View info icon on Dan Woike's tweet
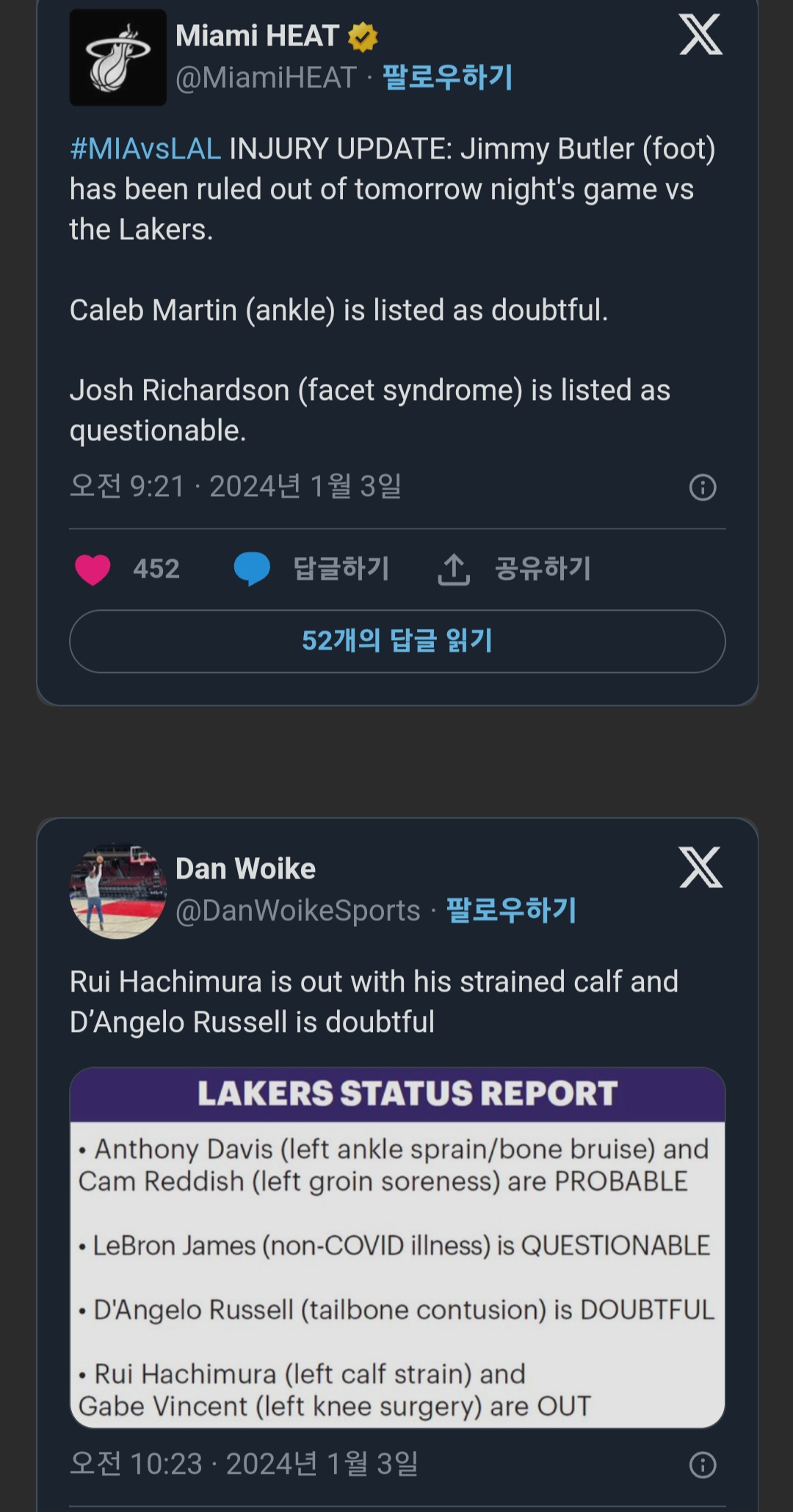Viewport: 793px width, 1512px height. (x=703, y=1465)
